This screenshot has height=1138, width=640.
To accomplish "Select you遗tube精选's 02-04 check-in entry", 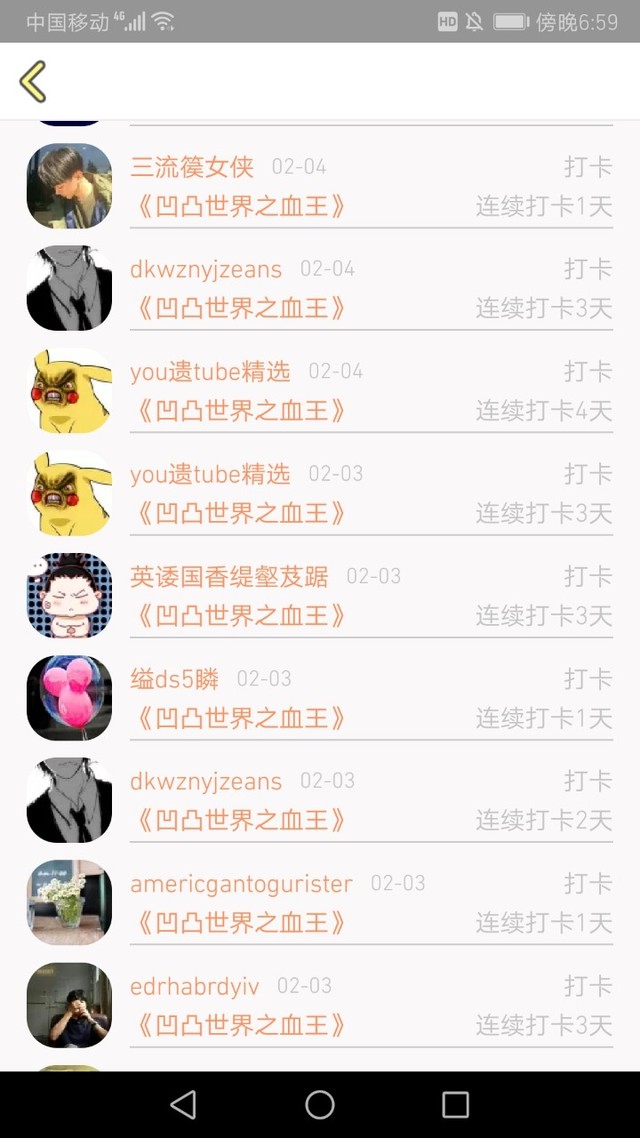I will click(x=370, y=391).
